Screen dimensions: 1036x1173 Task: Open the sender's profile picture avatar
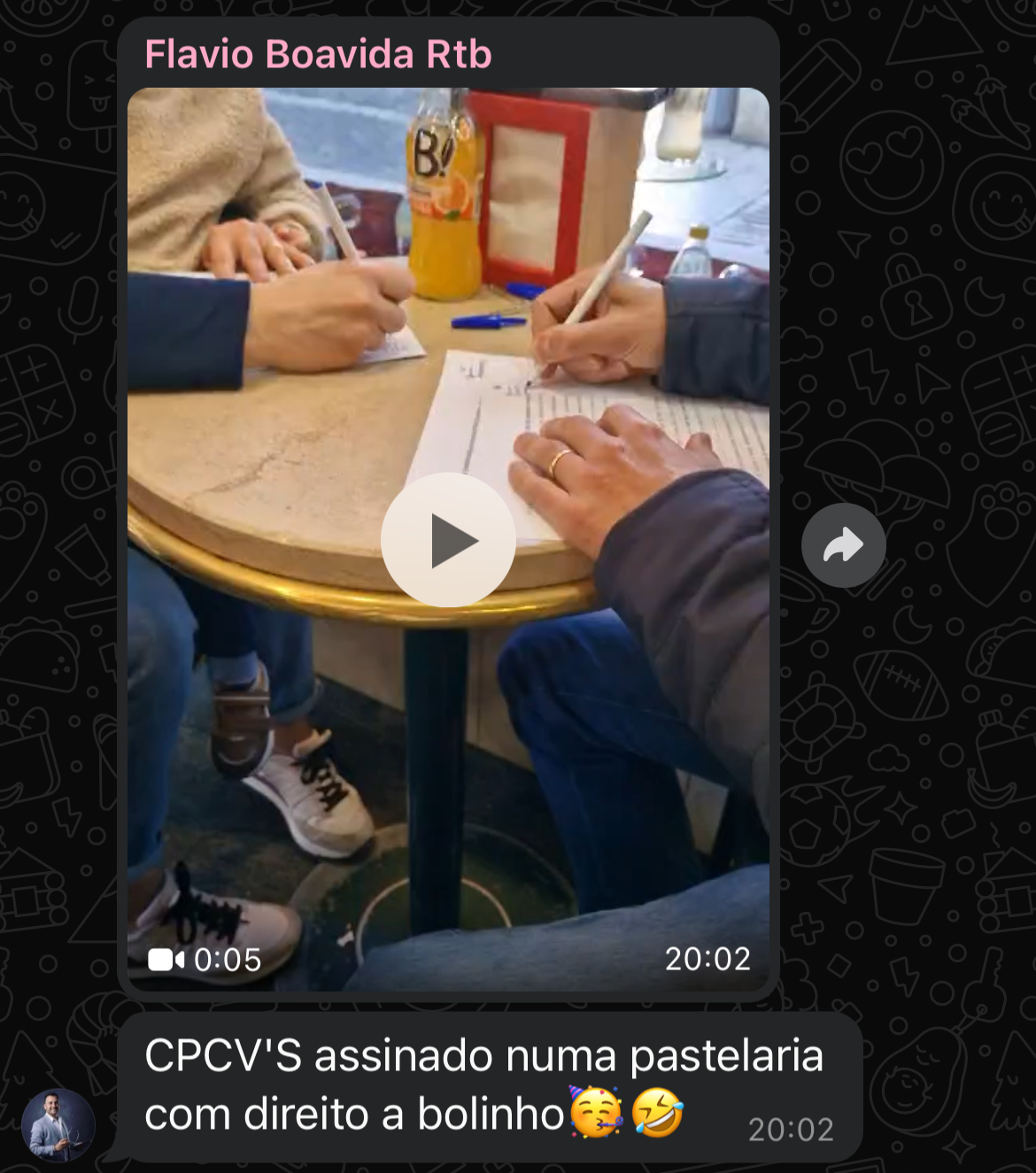pyautogui.click(x=58, y=1125)
